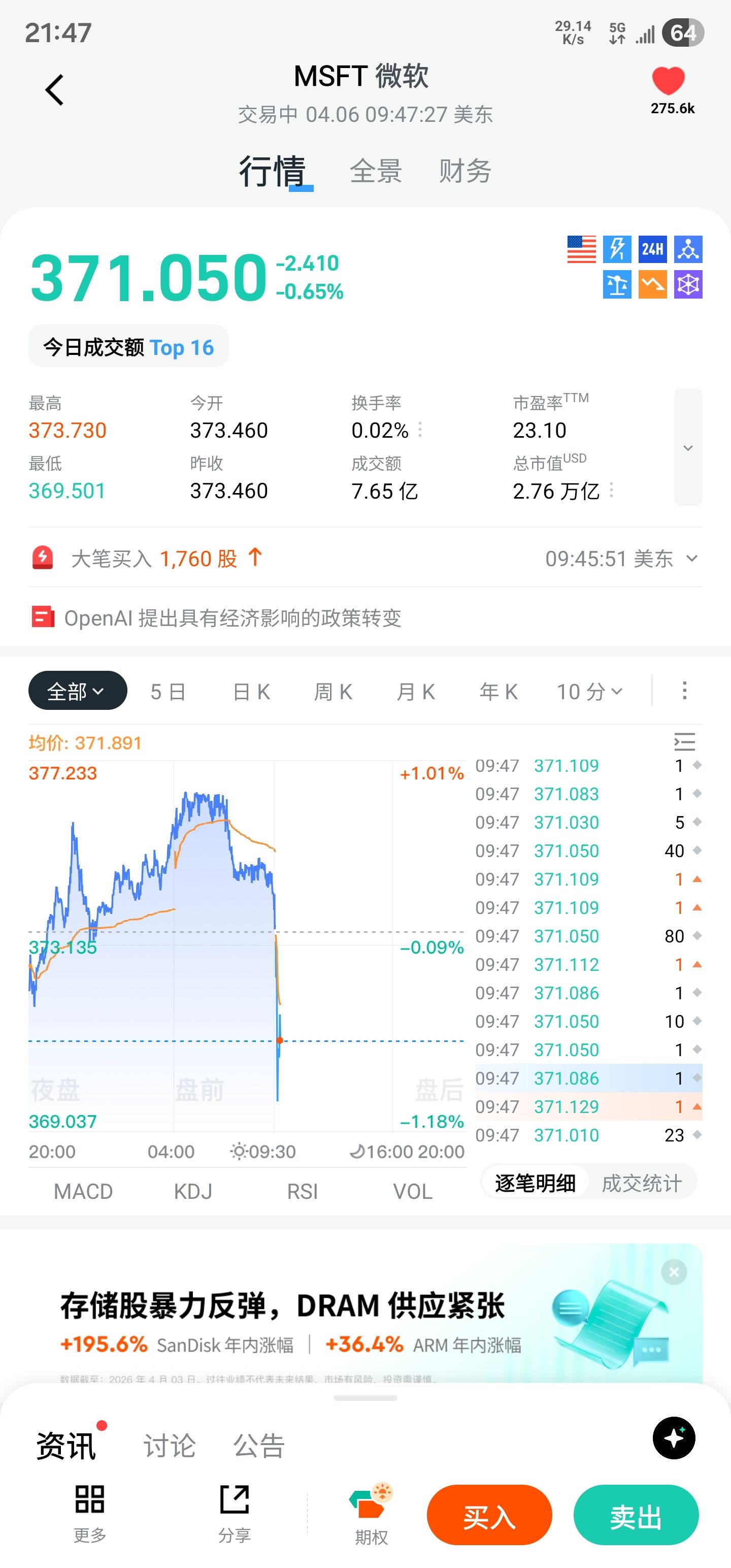Switch to the 全景 tab

pyautogui.click(x=376, y=171)
